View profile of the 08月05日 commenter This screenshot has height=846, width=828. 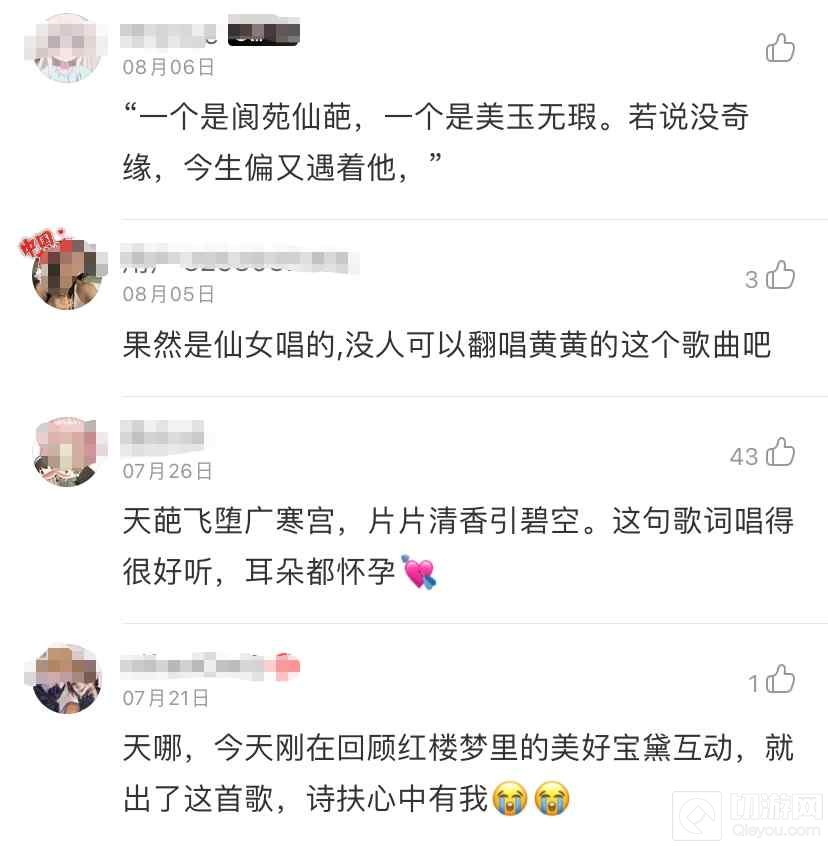tap(66, 274)
